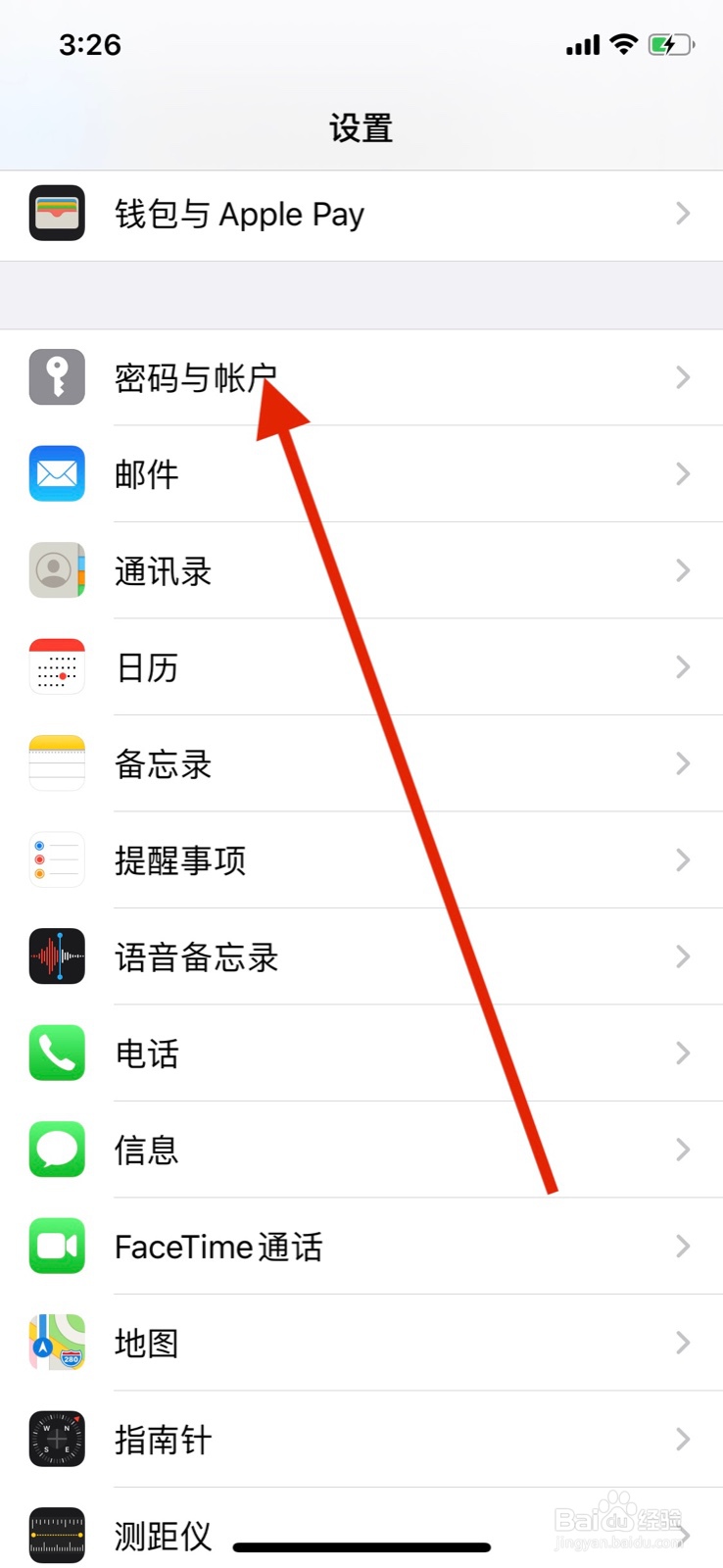
Task: Tap the Maps (地图) icon
Action: pyautogui.click(x=56, y=1342)
